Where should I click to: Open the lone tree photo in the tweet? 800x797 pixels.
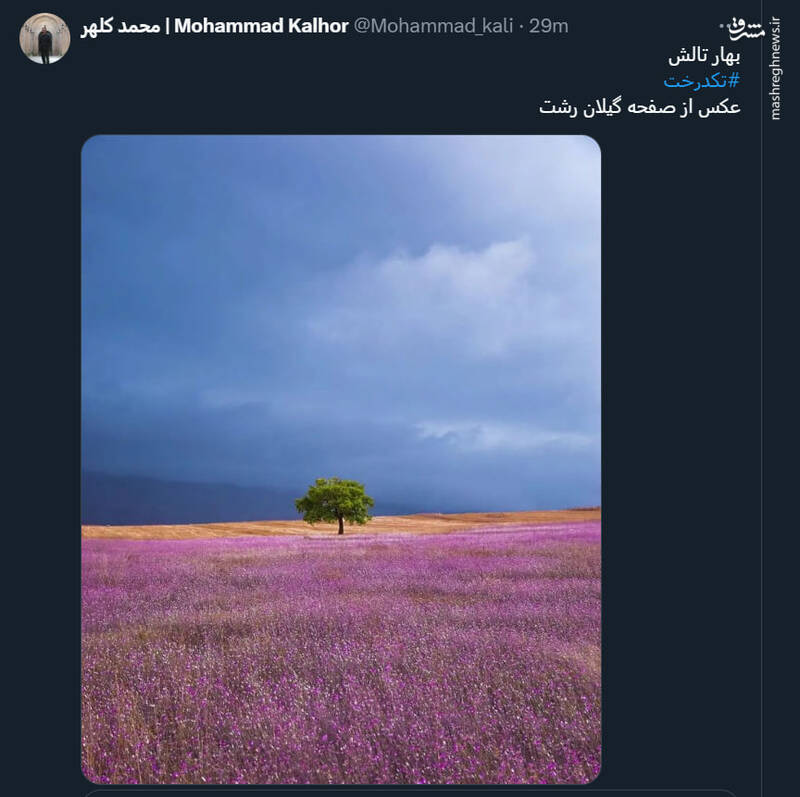pos(341,458)
